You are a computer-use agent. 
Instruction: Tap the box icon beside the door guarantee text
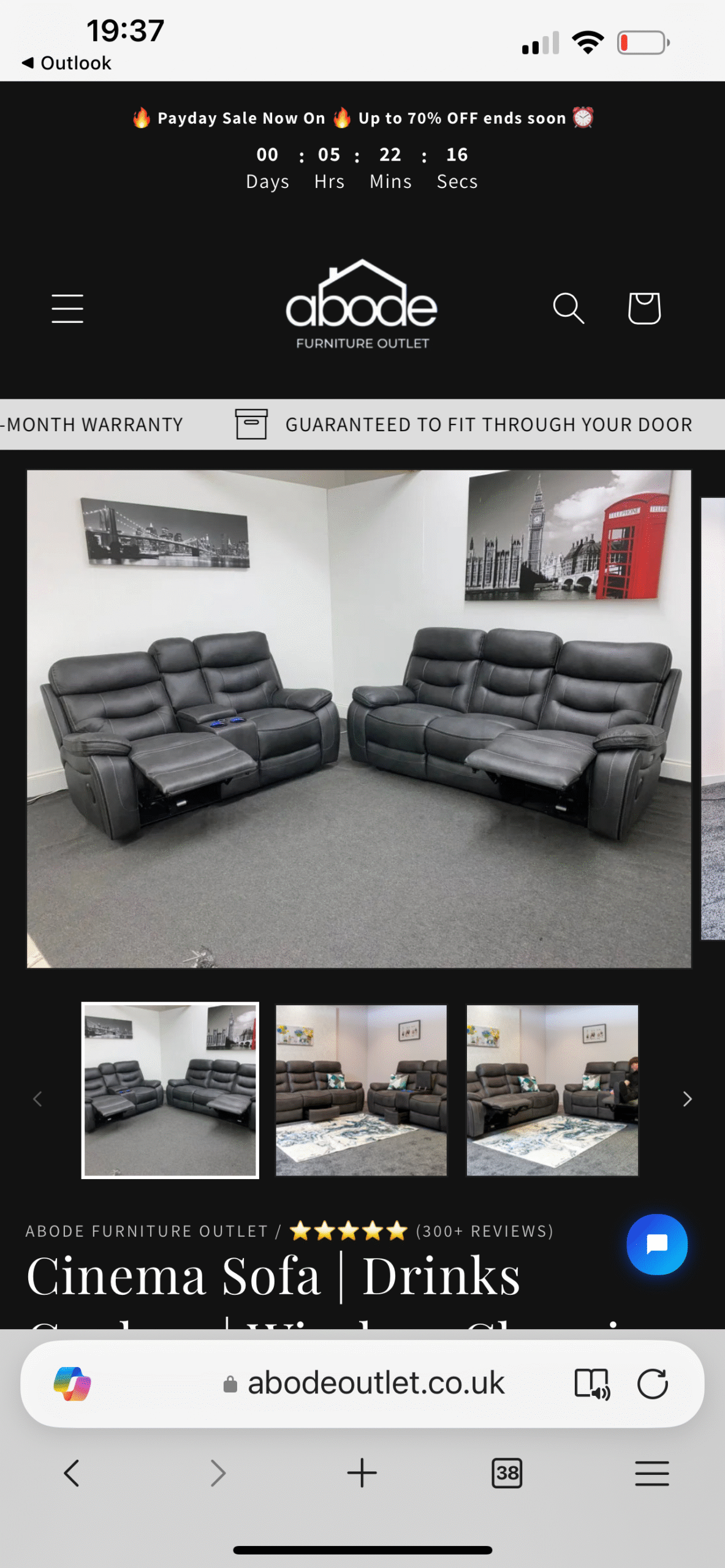coord(251,423)
